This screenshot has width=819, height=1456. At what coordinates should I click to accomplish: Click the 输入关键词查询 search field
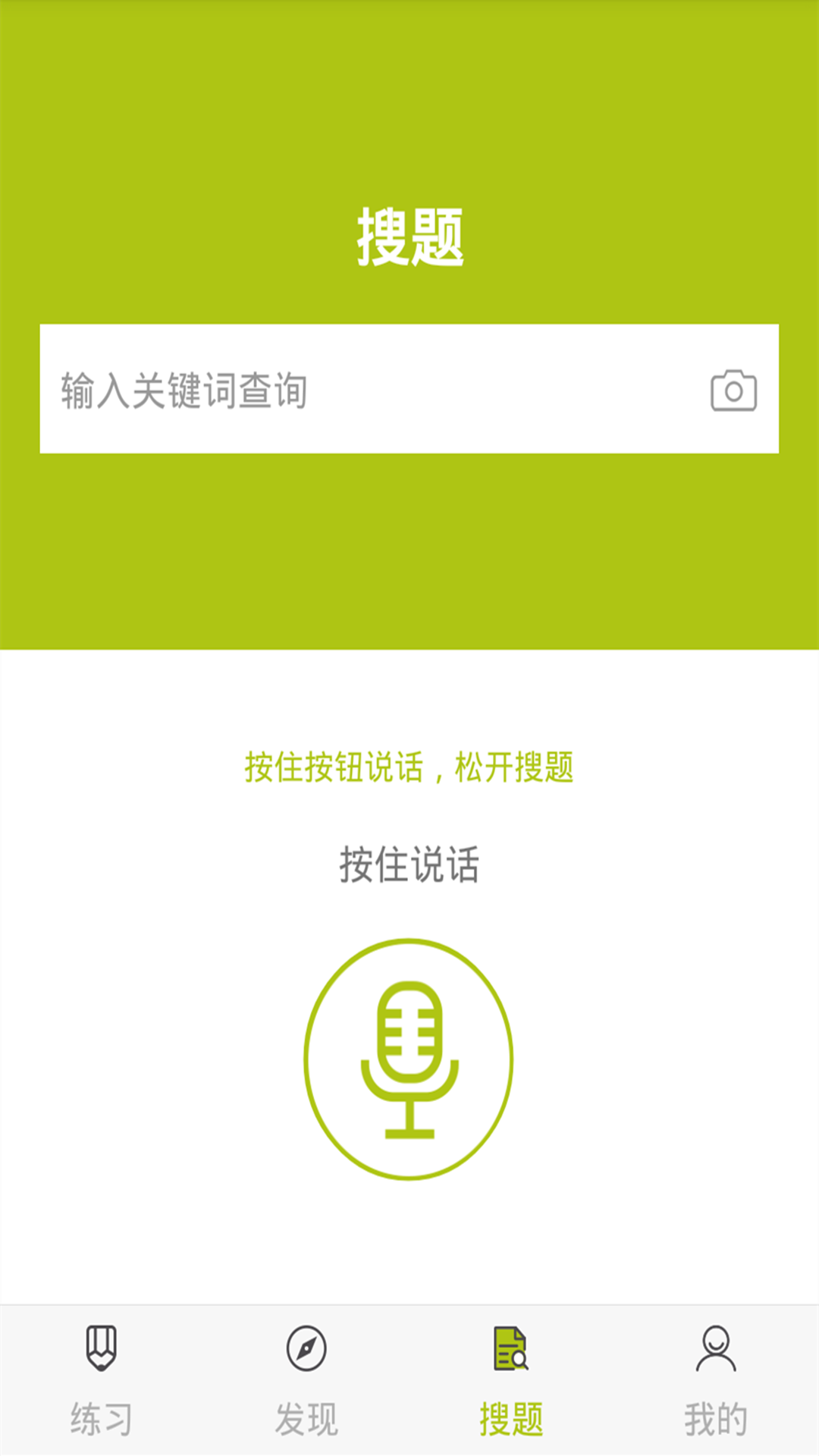[x=341, y=388]
